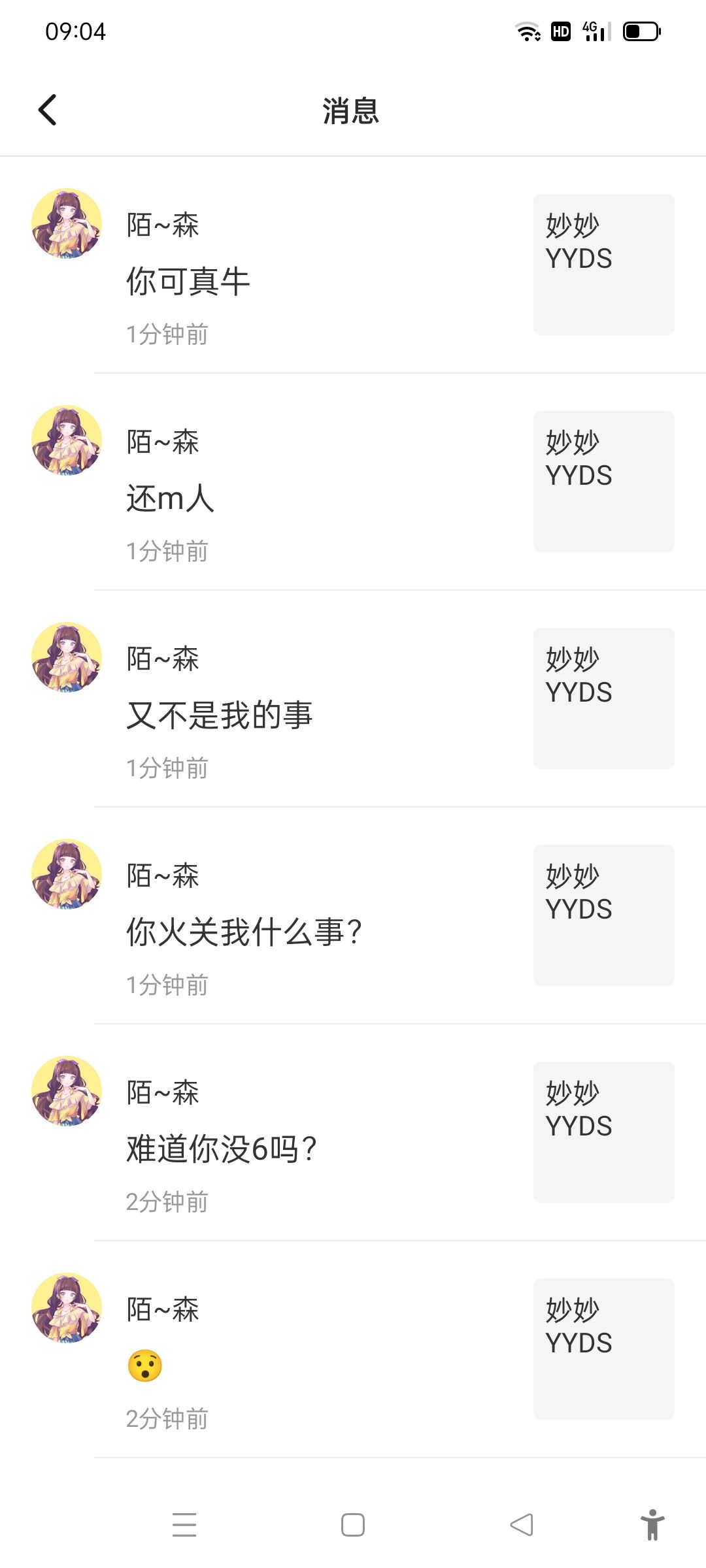706x1568 pixels.
Task: Open the message saying 你可真牛
Action: (x=188, y=282)
